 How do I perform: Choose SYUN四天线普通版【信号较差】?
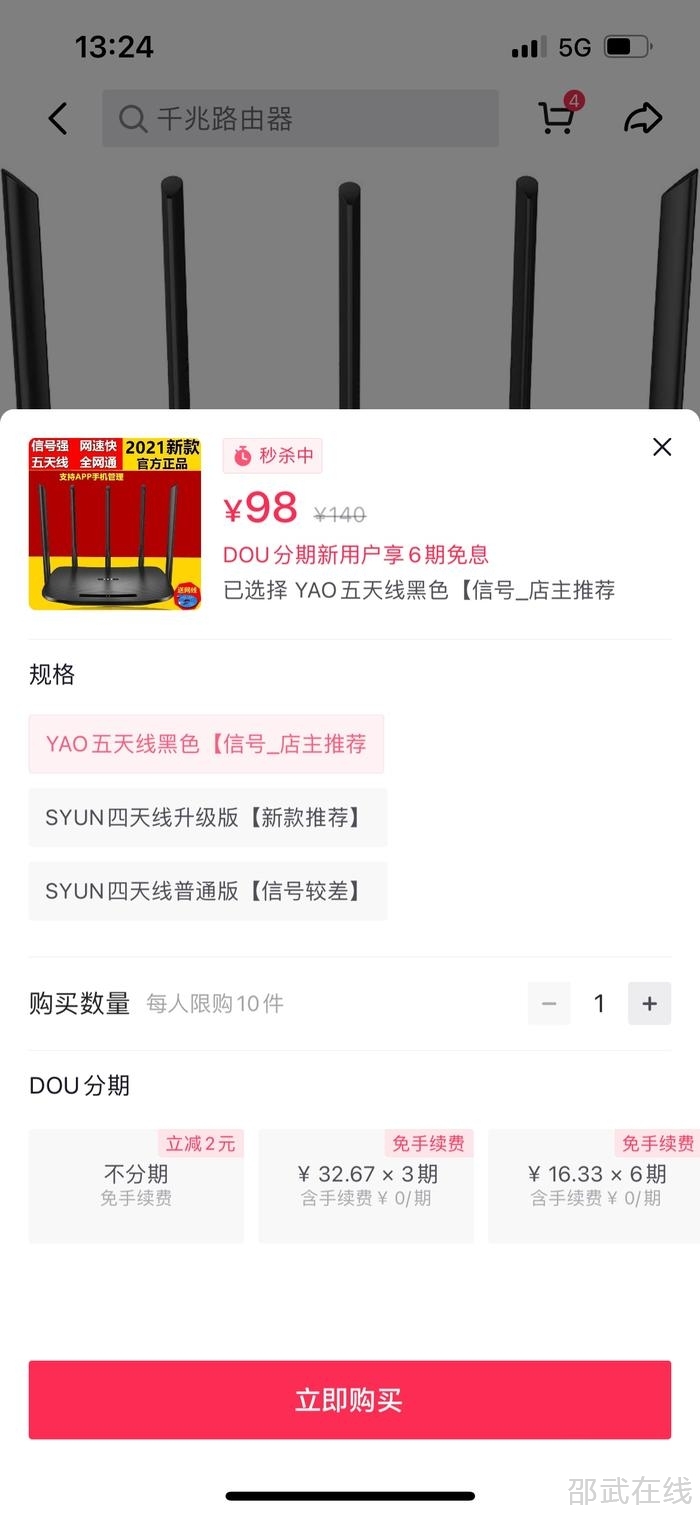tap(207, 891)
